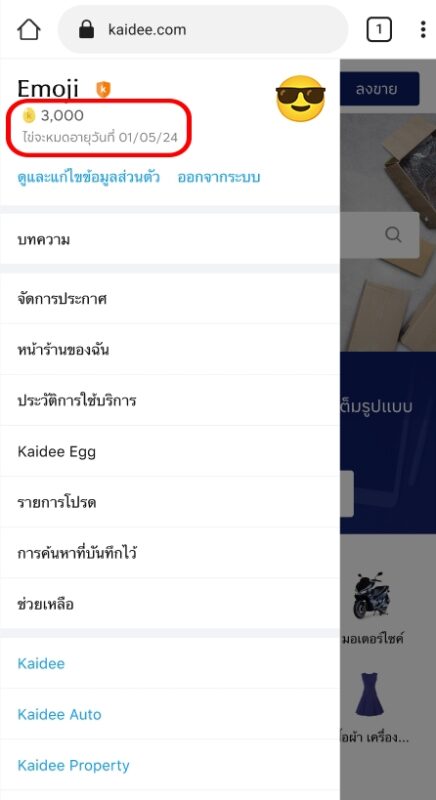This screenshot has width=436, height=800.
Task: Select ช่วยเหลือ for help
Action: 170,604
